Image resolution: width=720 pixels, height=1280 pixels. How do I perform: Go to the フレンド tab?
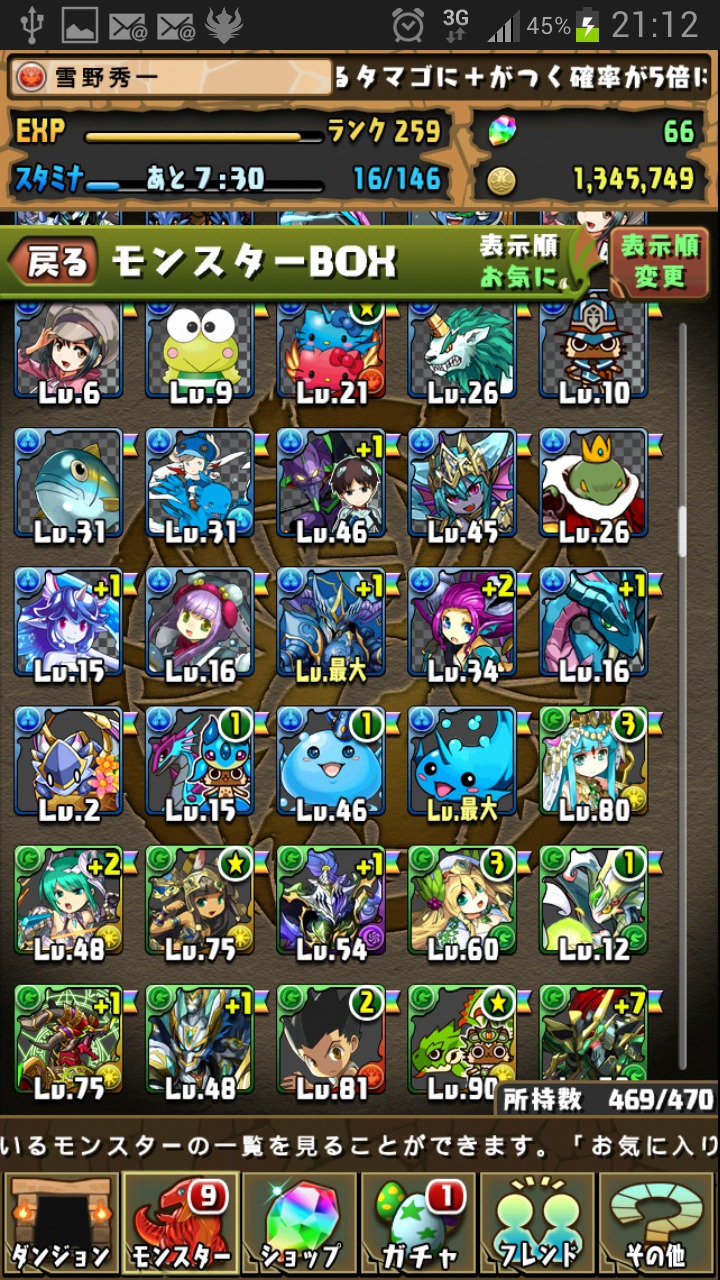539,1222
